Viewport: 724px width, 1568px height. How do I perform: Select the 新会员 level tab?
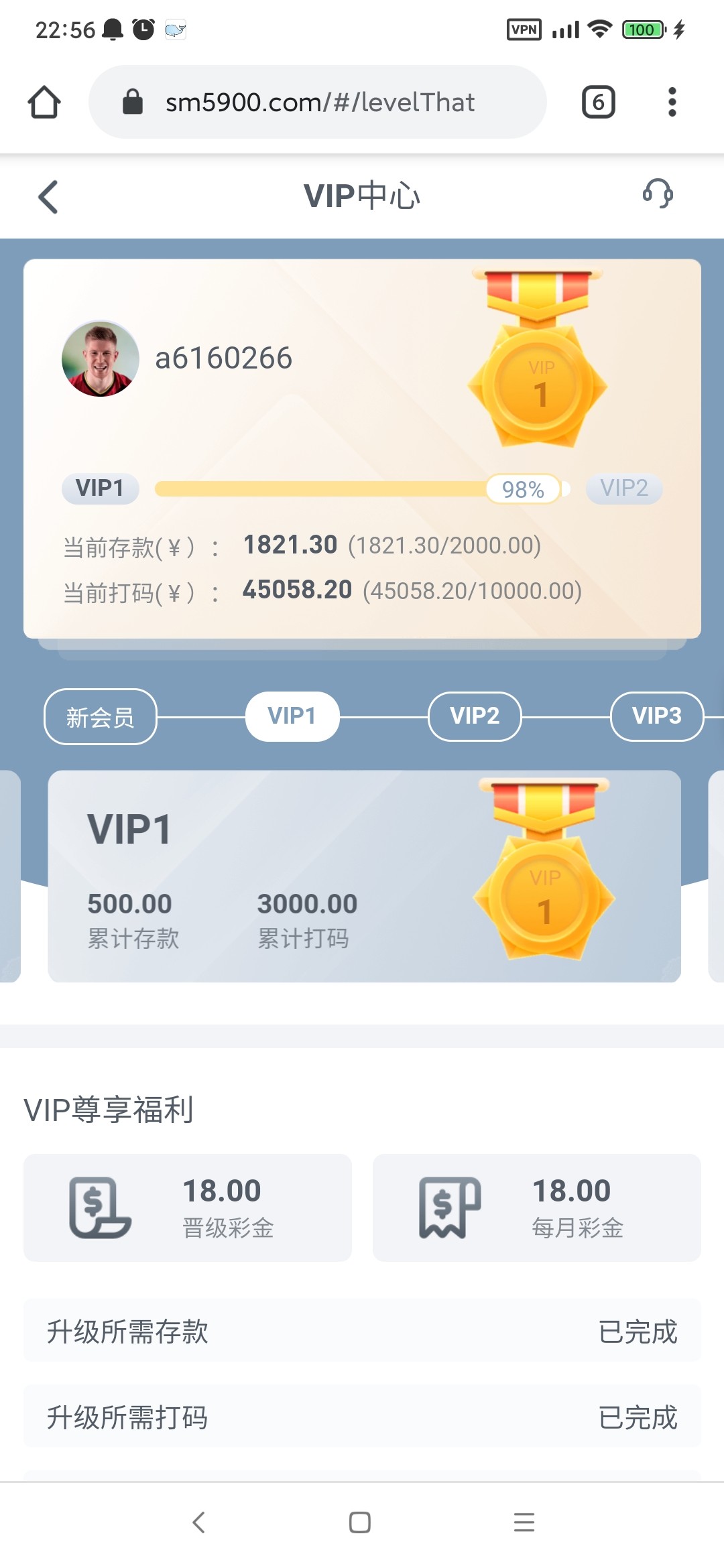tap(101, 717)
